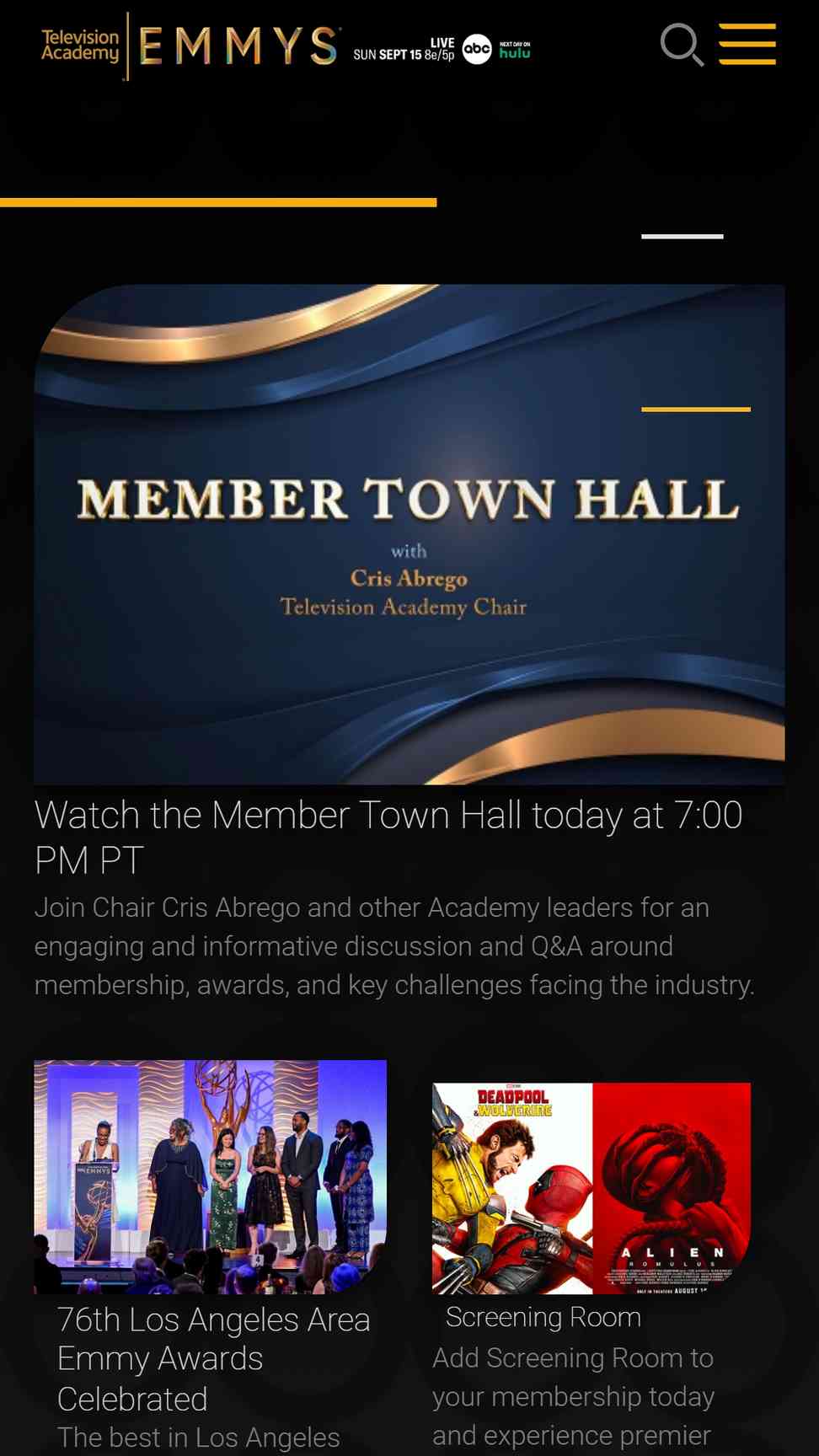Screen dimensions: 819x1456
Task: Open the hamburger menu
Action: pyautogui.click(x=747, y=44)
